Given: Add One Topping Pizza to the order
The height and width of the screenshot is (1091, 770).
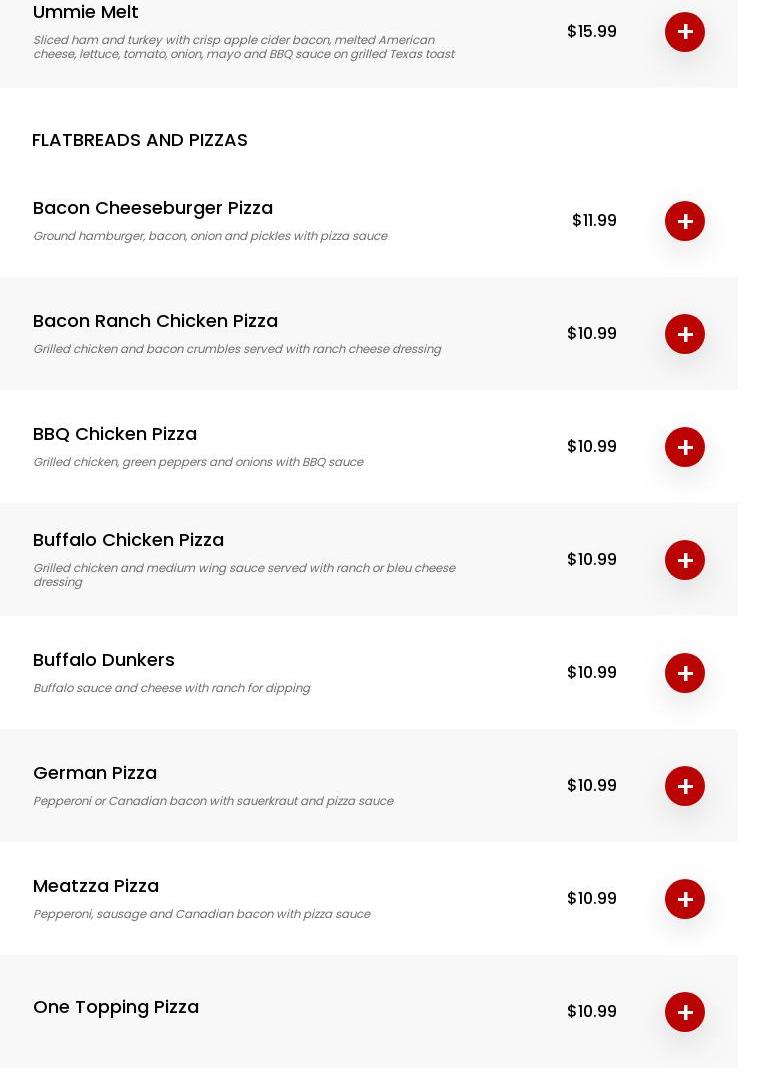Looking at the screenshot, I should click(x=685, y=1012).
